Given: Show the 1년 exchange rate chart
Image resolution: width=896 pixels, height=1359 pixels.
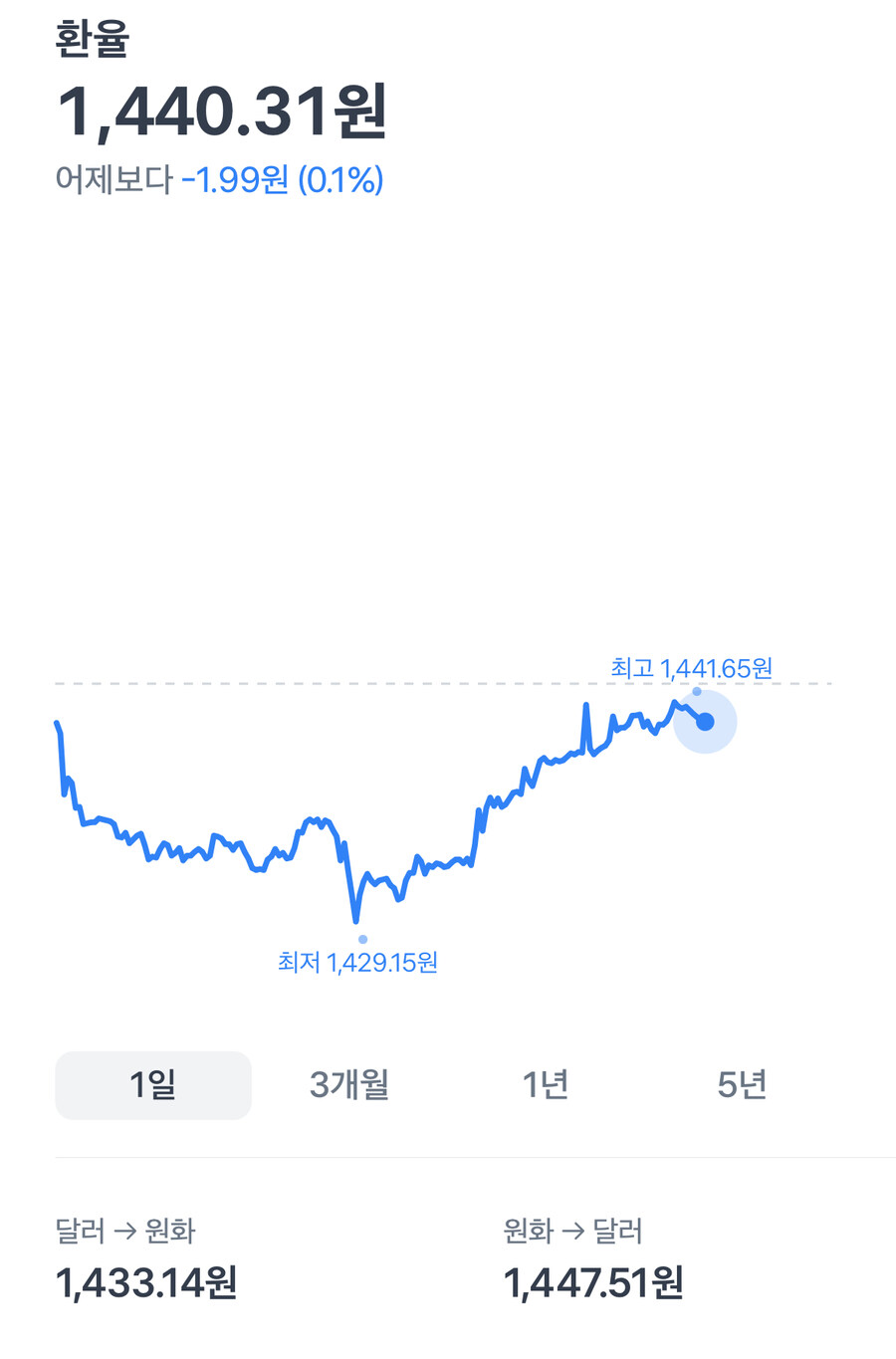Looking at the screenshot, I should click(x=546, y=1084).
